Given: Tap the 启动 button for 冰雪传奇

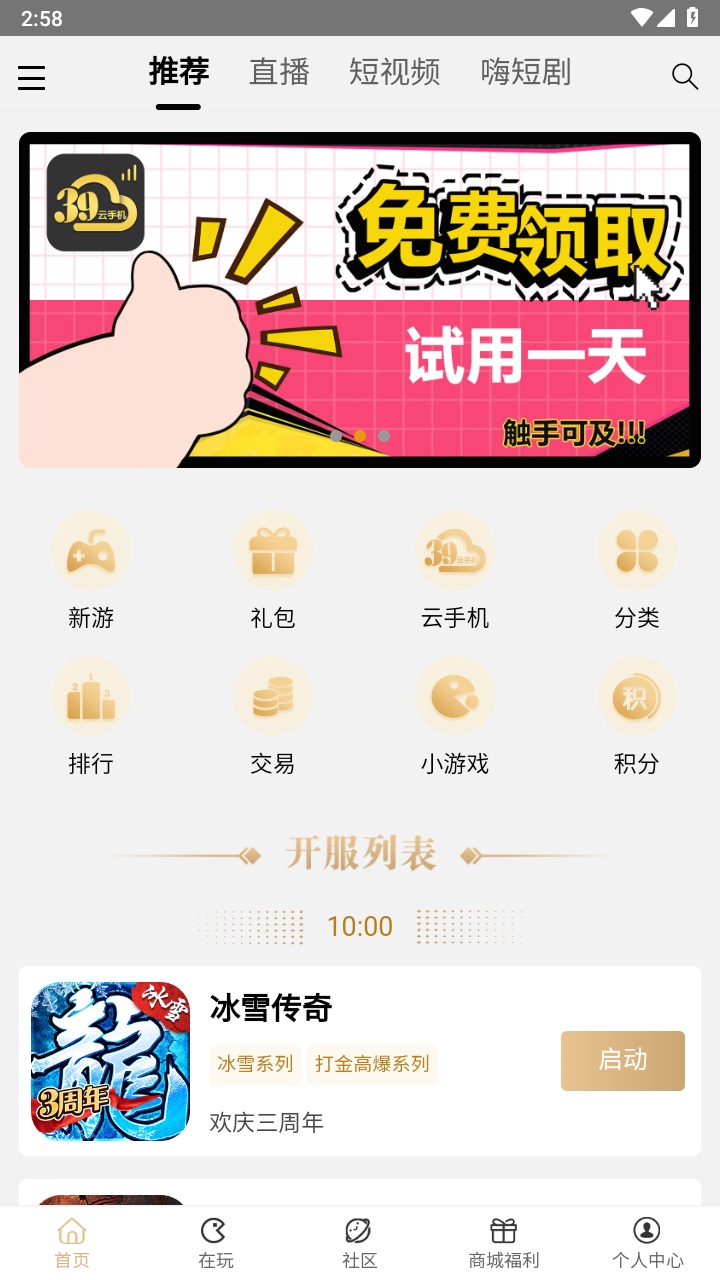Looking at the screenshot, I should 622,1060.
